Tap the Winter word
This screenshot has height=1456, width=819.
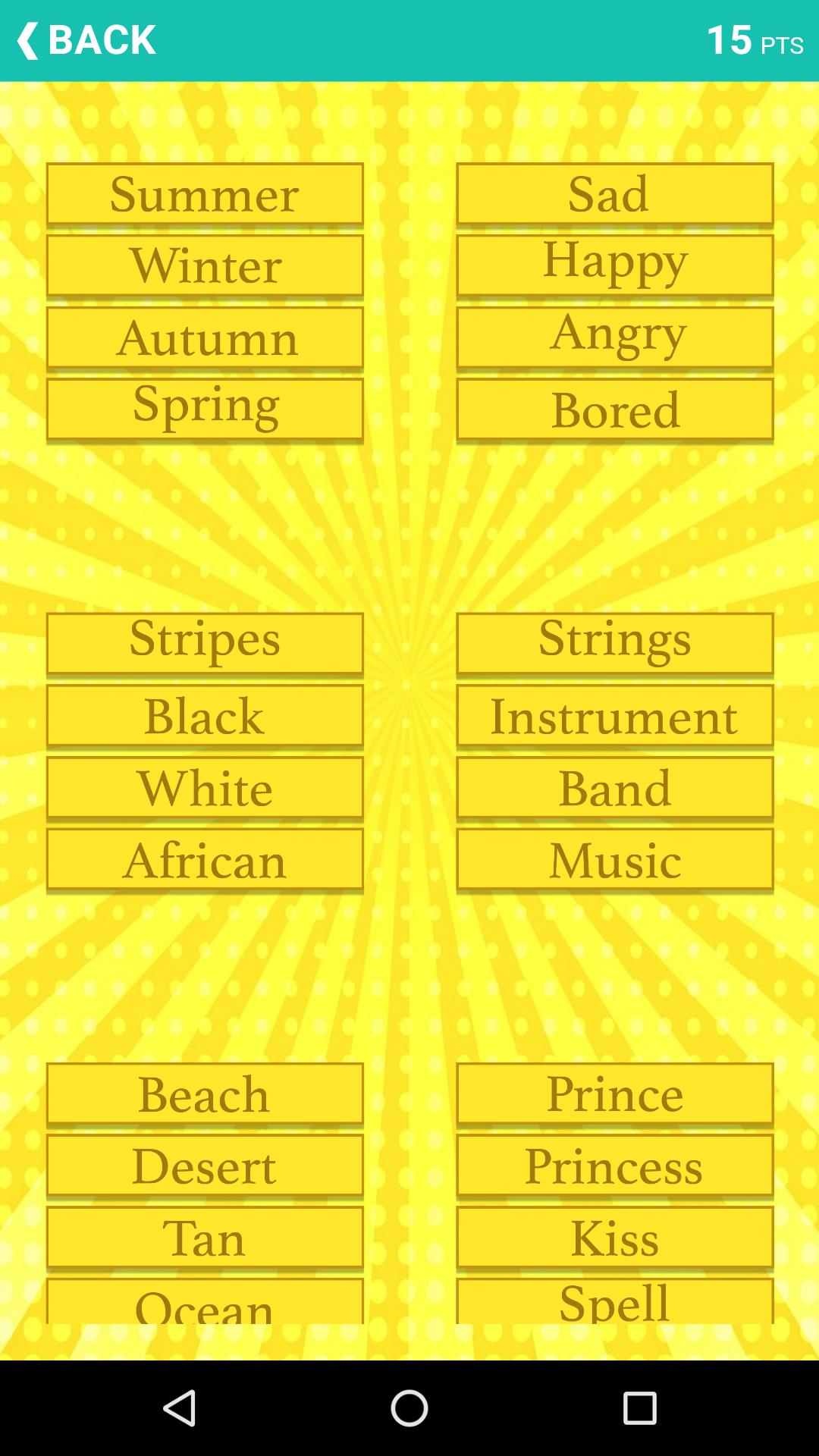tap(205, 265)
